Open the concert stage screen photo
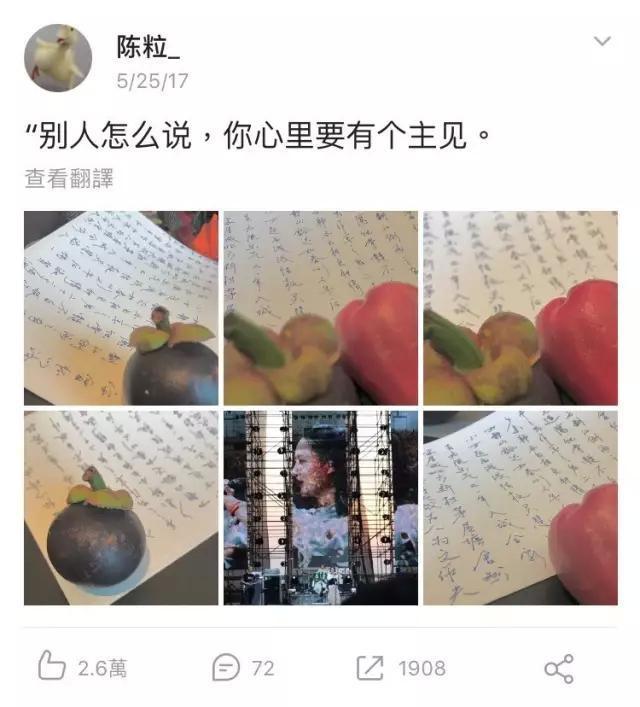Viewport: 640px width, 707px height. pyautogui.click(x=320, y=507)
